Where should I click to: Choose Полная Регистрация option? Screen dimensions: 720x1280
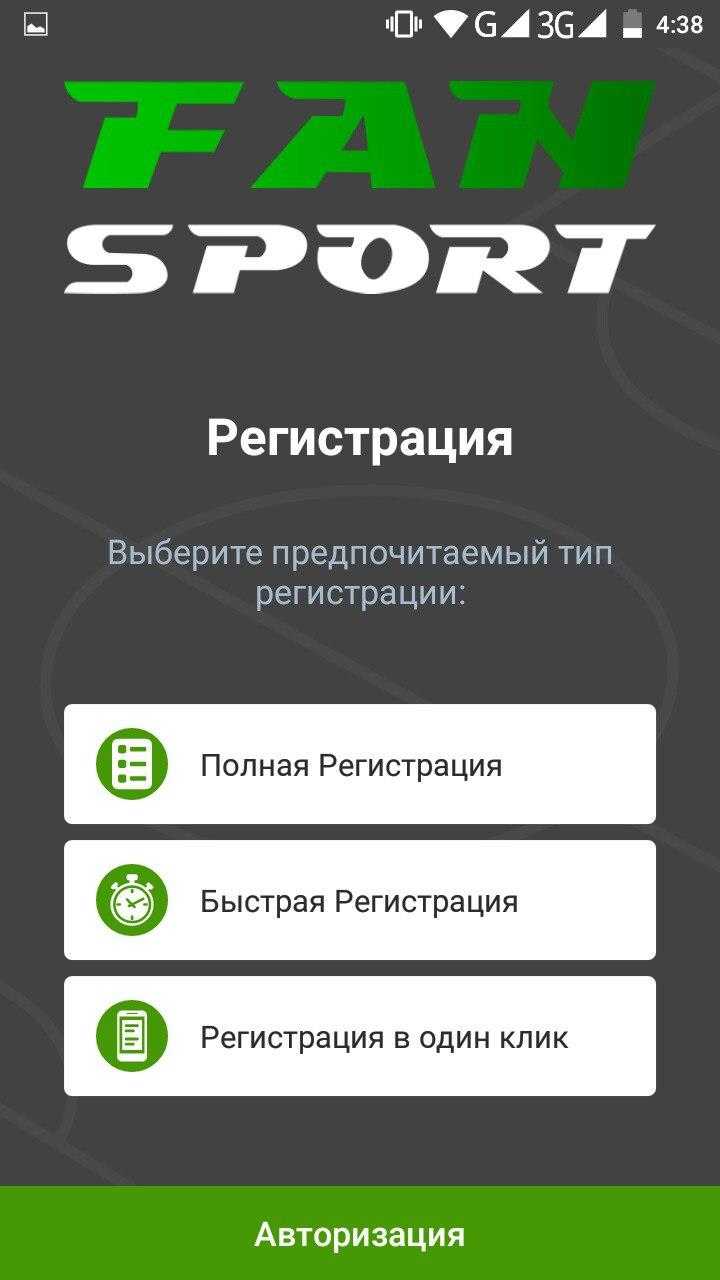pyautogui.click(x=360, y=765)
